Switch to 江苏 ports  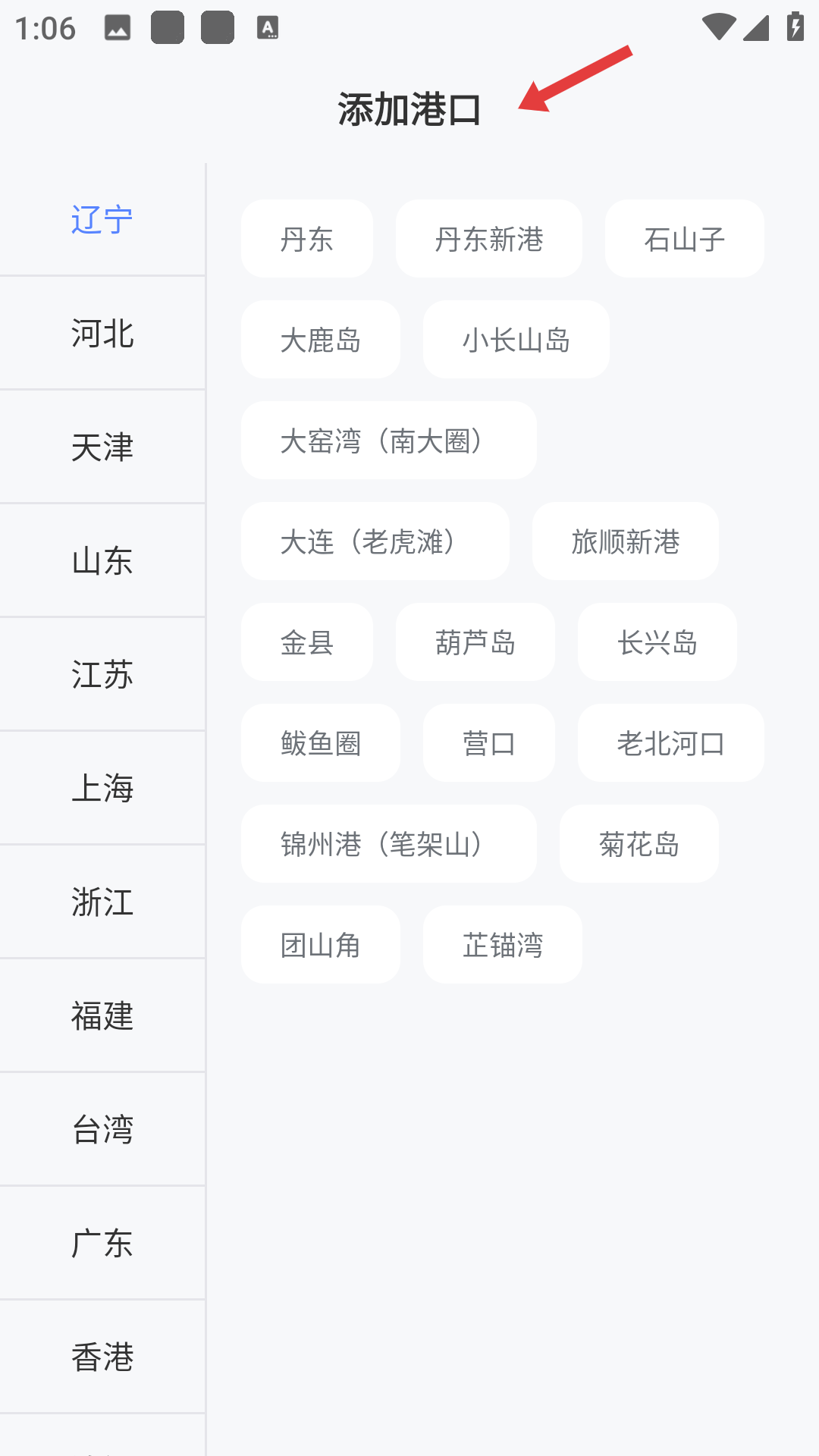click(x=102, y=674)
